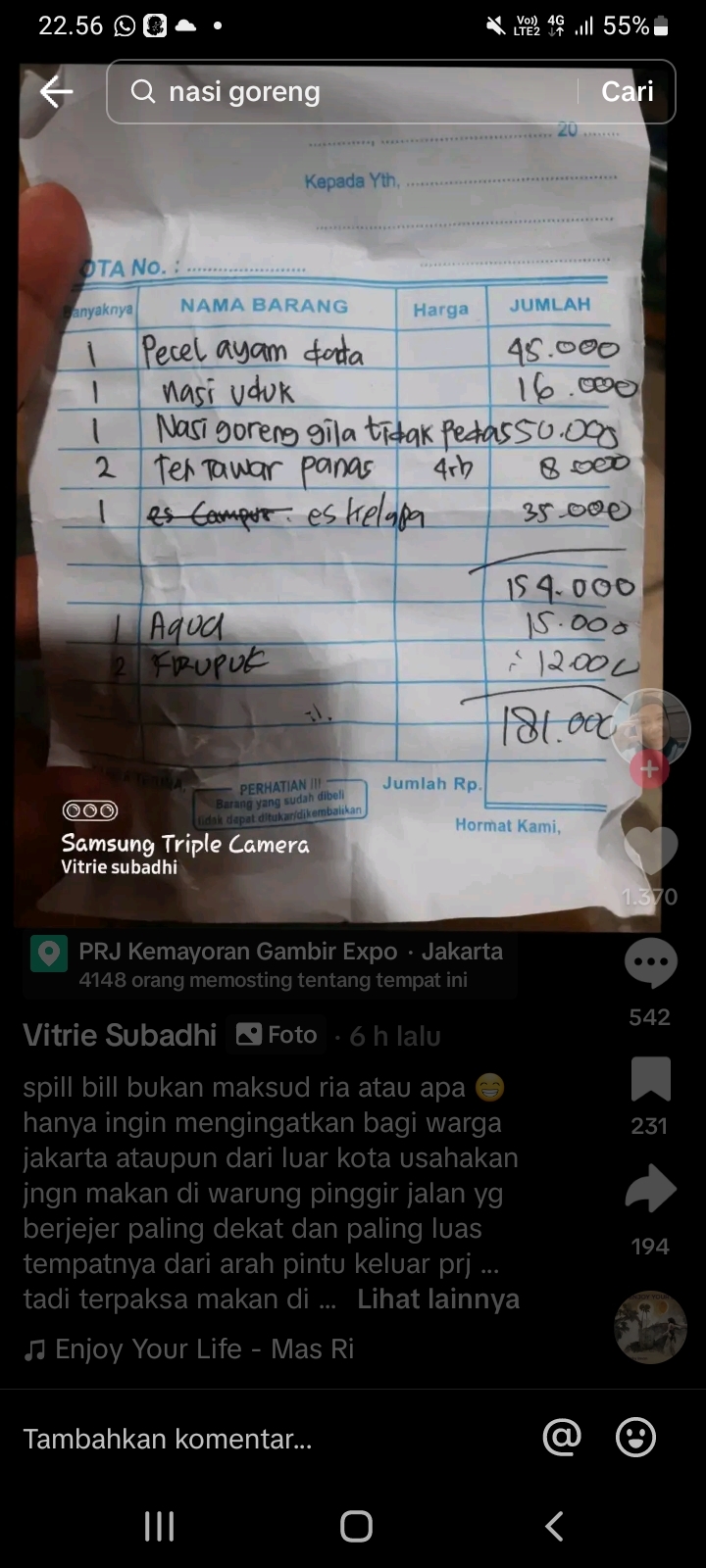706x1568 pixels.
Task: Open the emoji picker beside comment box
Action: click(x=635, y=1438)
